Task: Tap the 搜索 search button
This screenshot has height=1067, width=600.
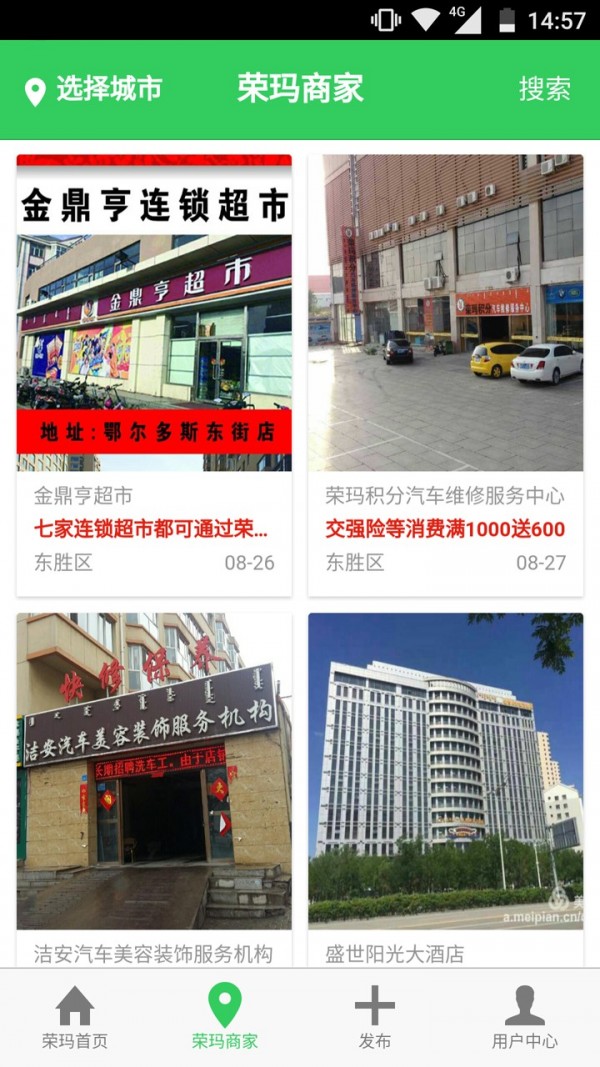Action: pos(544,89)
